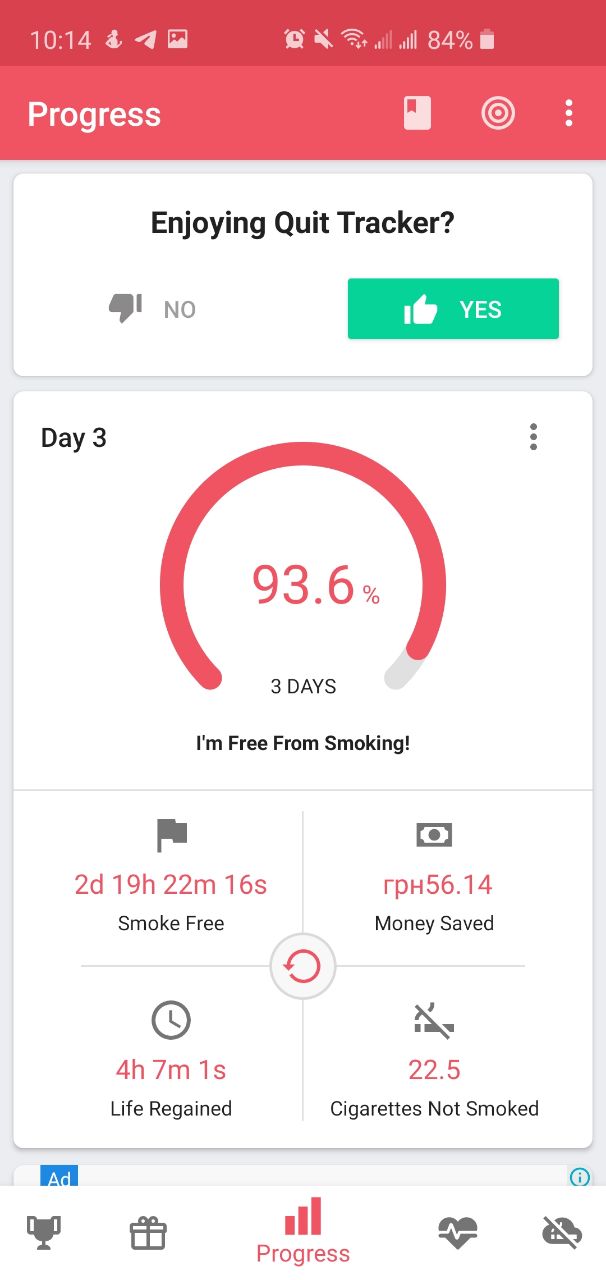The height and width of the screenshot is (1280, 606).
Task: Switch to the trophy achievements tab
Action: [43, 1233]
